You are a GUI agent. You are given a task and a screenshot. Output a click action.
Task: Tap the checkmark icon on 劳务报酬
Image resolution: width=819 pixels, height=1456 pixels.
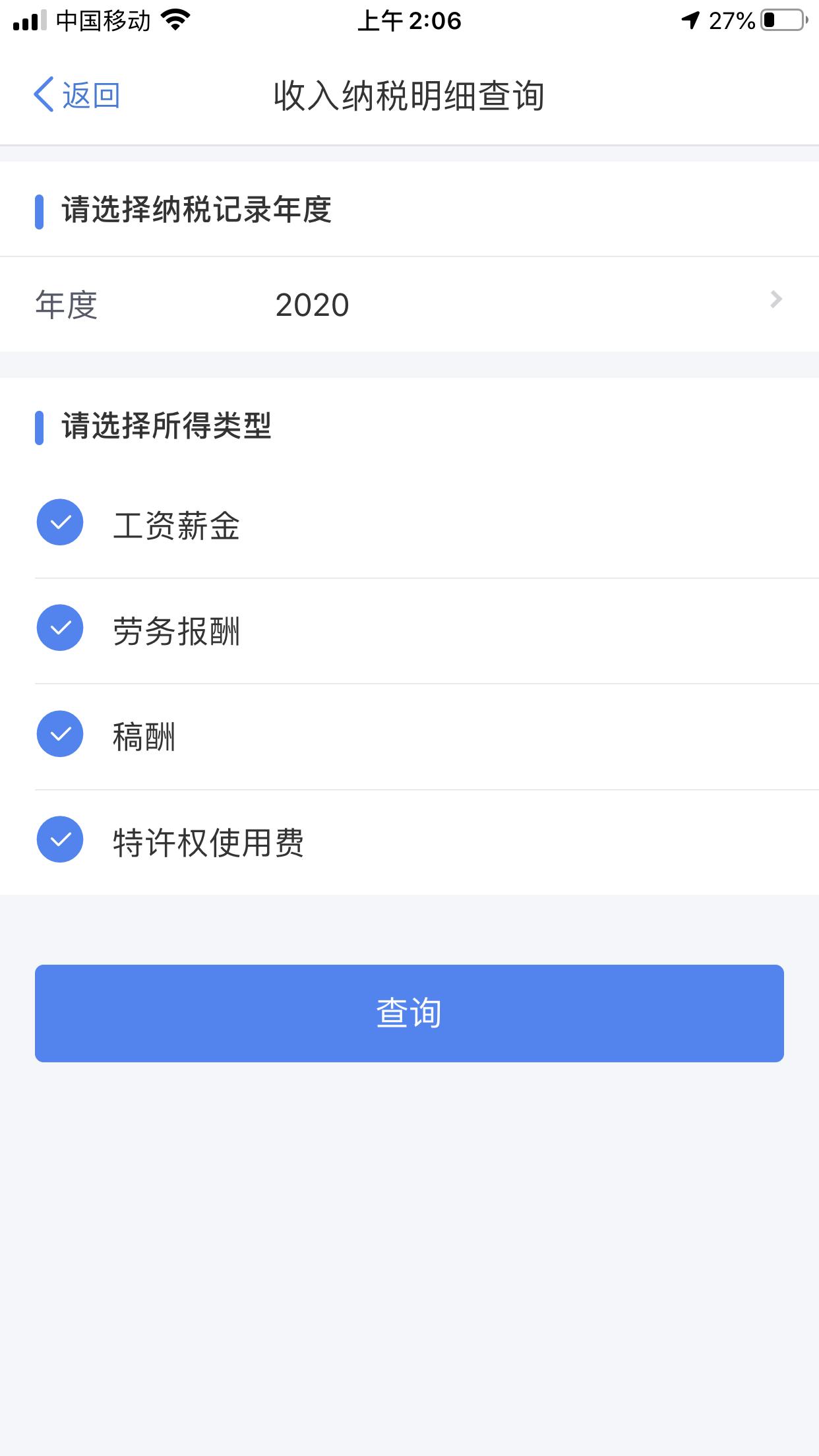[x=59, y=628]
